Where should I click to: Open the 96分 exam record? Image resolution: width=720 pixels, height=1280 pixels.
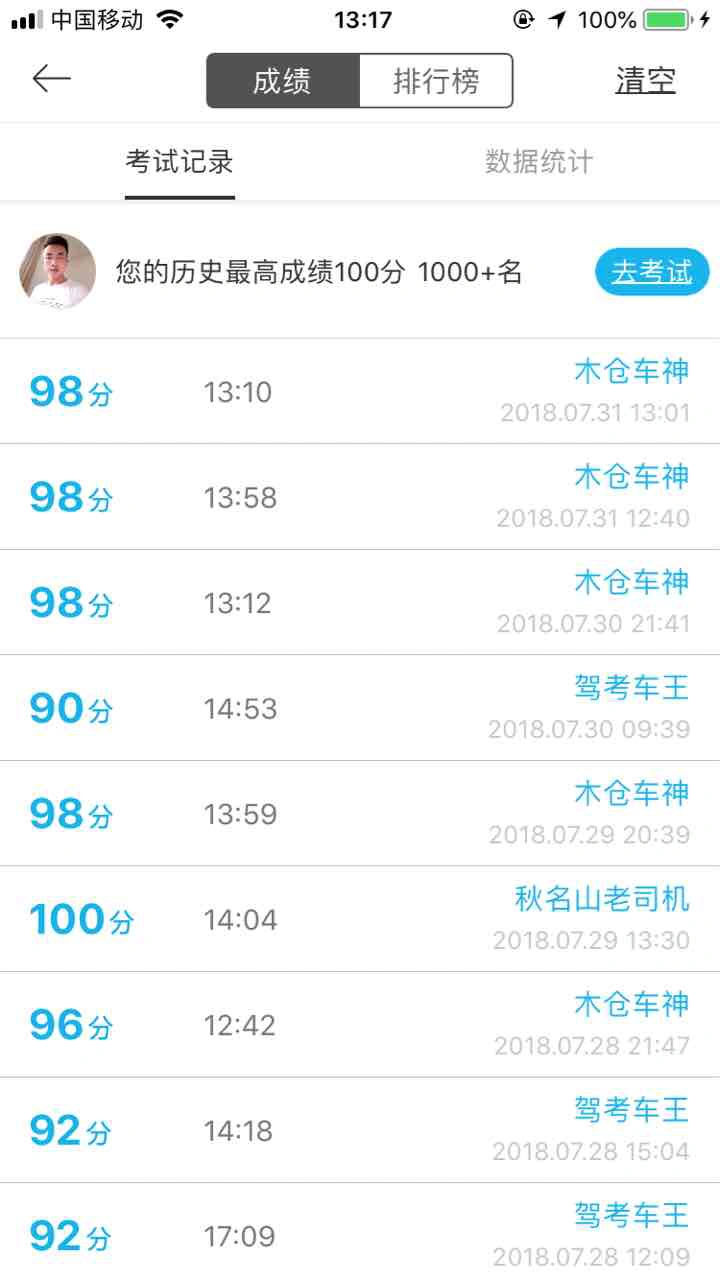[360, 1024]
